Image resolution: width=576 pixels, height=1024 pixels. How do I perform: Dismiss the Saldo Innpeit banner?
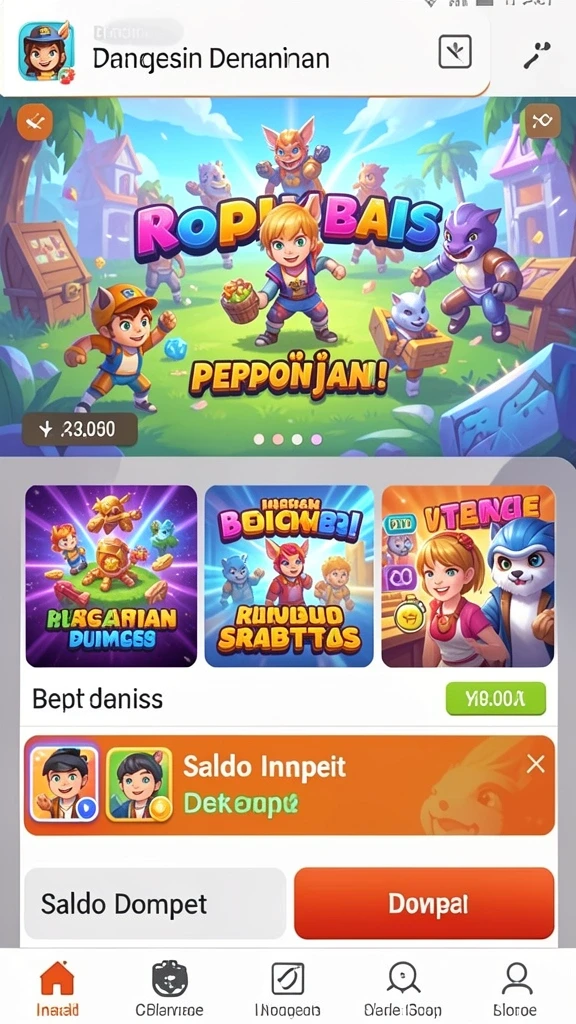536,764
